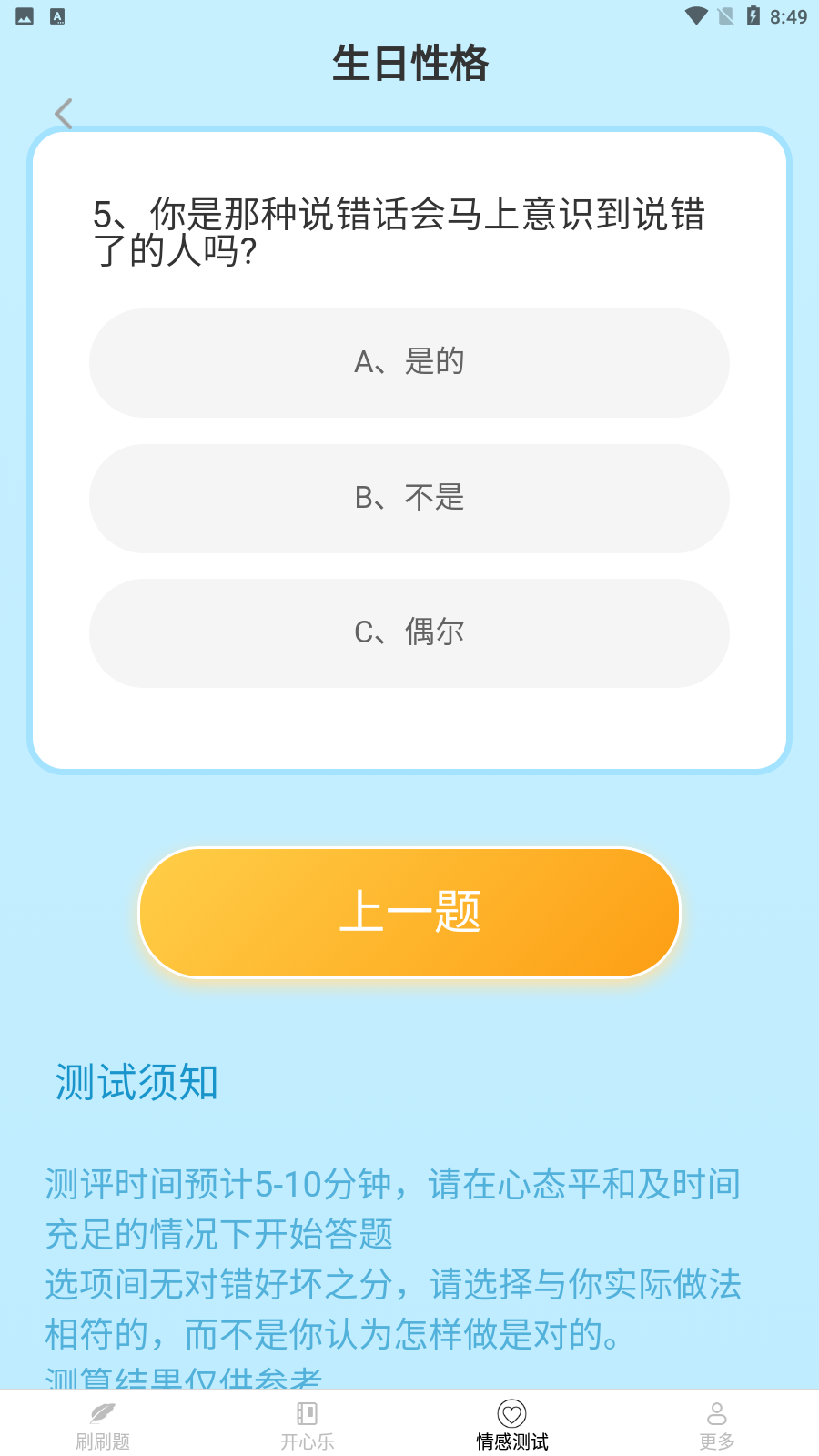Open the 更多 tab
The width and height of the screenshot is (819, 1456).
[x=717, y=1425]
